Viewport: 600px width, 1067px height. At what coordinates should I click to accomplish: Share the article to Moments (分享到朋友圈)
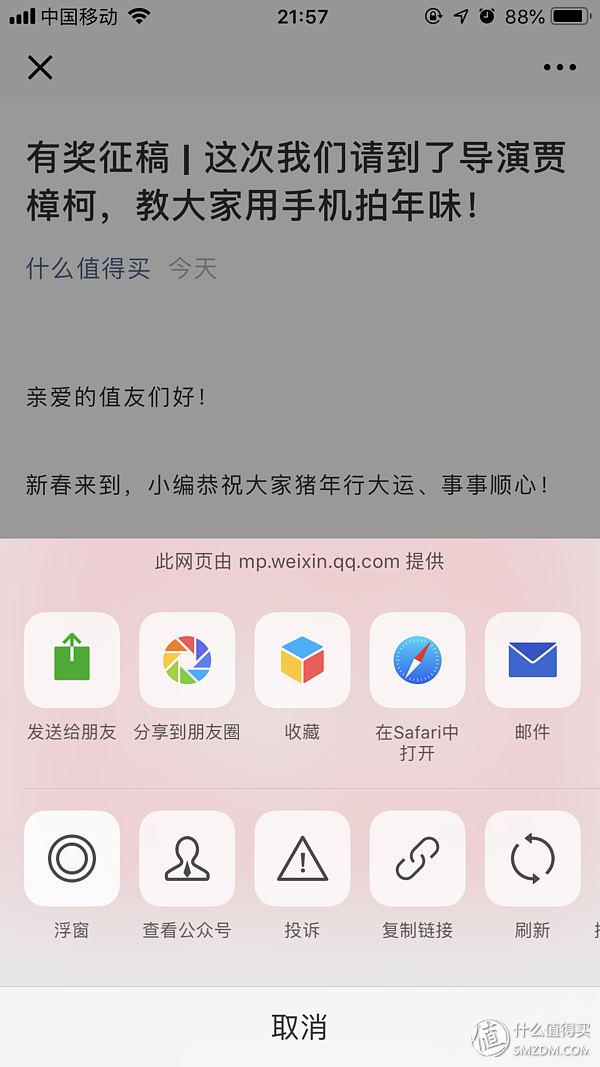[187, 660]
